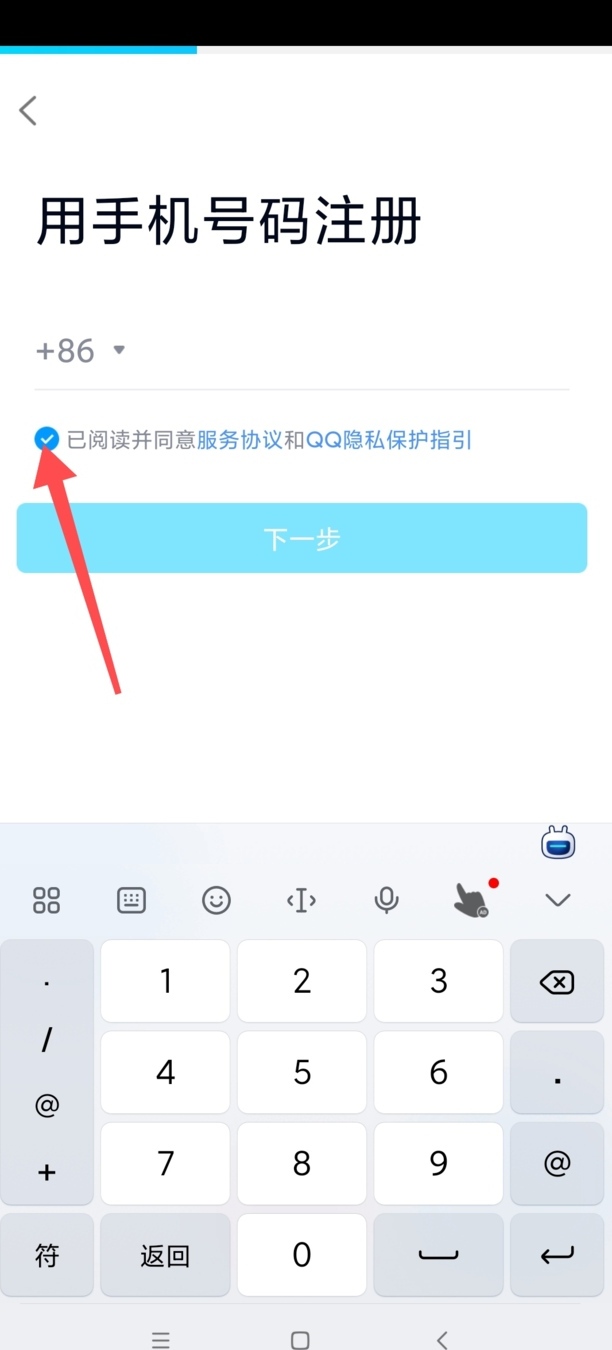Tap the phone number input field
The width and height of the screenshot is (612, 1350).
(x=350, y=351)
